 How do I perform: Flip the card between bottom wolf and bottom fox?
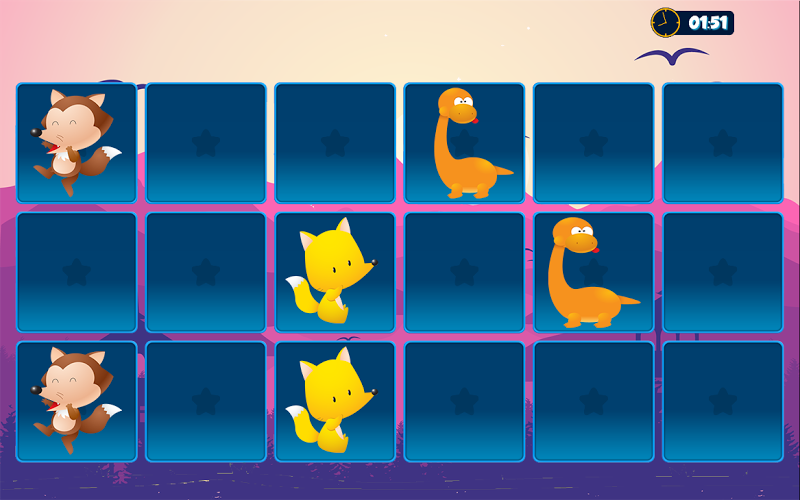coord(206,401)
